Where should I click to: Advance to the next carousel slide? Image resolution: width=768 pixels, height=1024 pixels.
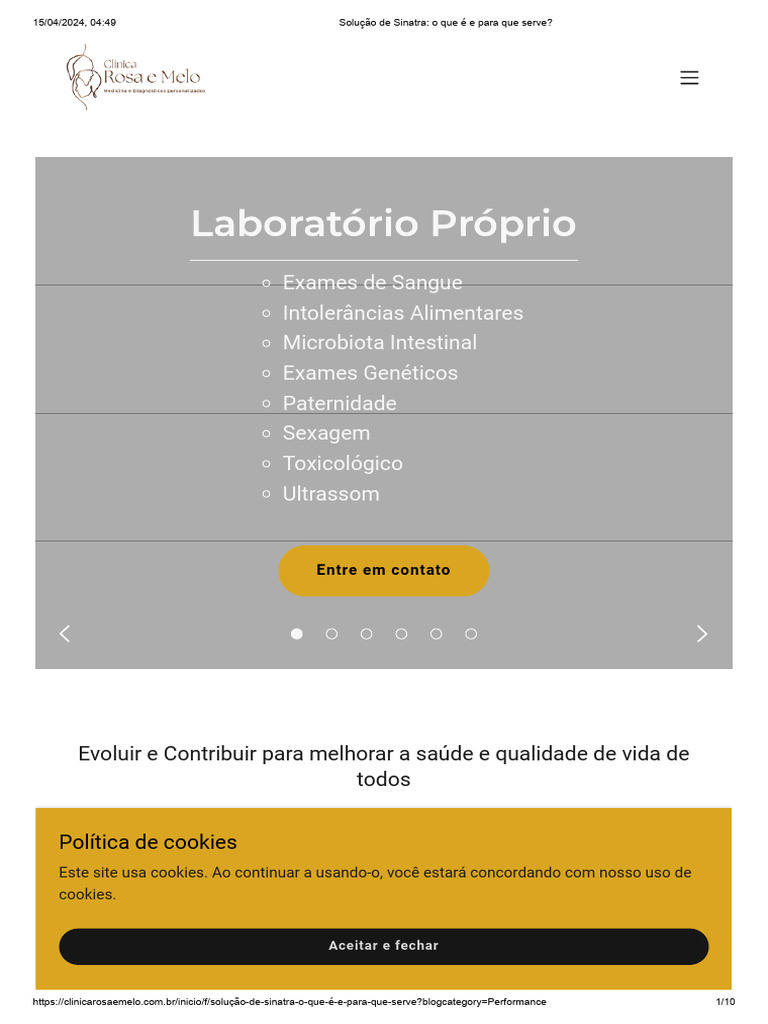click(x=702, y=633)
